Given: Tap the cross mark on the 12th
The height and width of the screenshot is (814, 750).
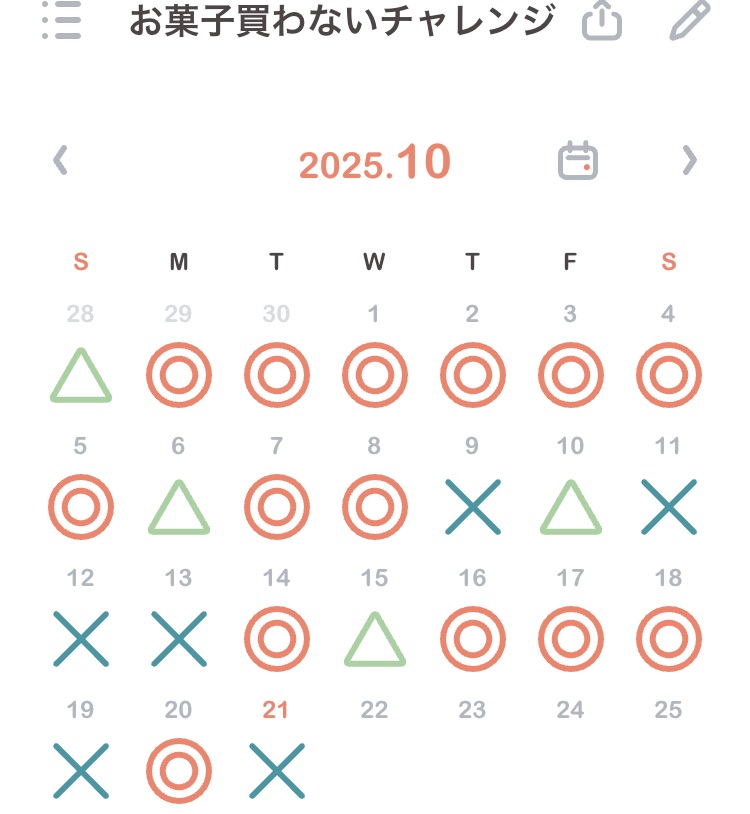Looking at the screenshot, I should pos(80,638).
